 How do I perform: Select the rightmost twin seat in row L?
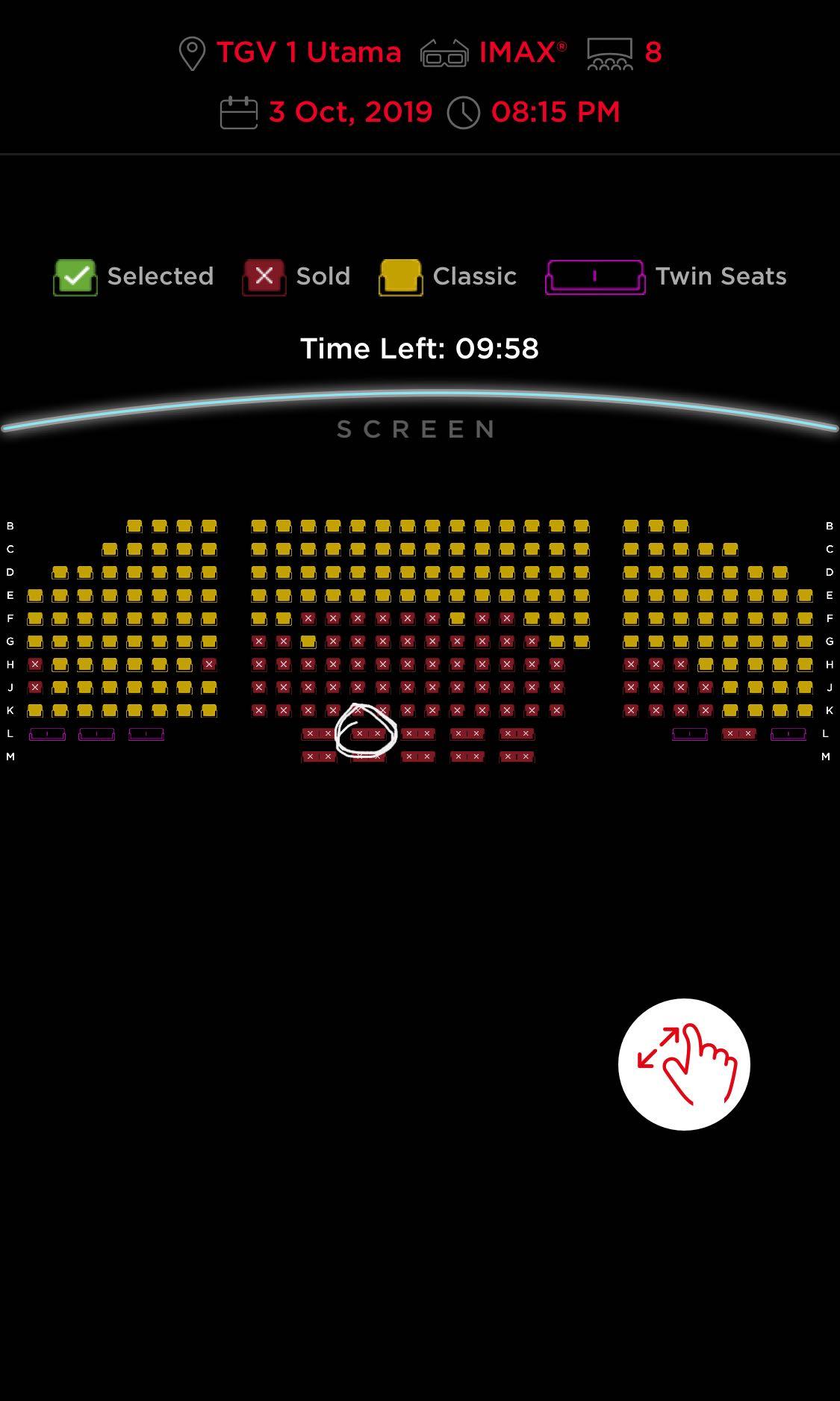tap(788, 734)
